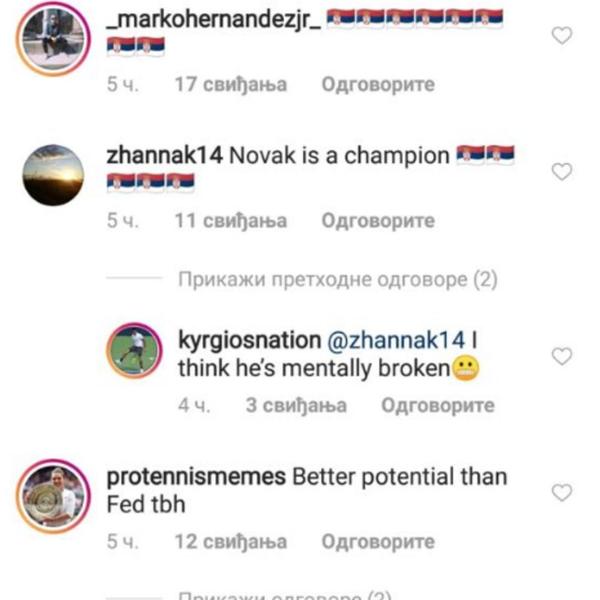Open the protennismemes username link
The height and width of the screenshot is (600, 600).
(194, 477)
